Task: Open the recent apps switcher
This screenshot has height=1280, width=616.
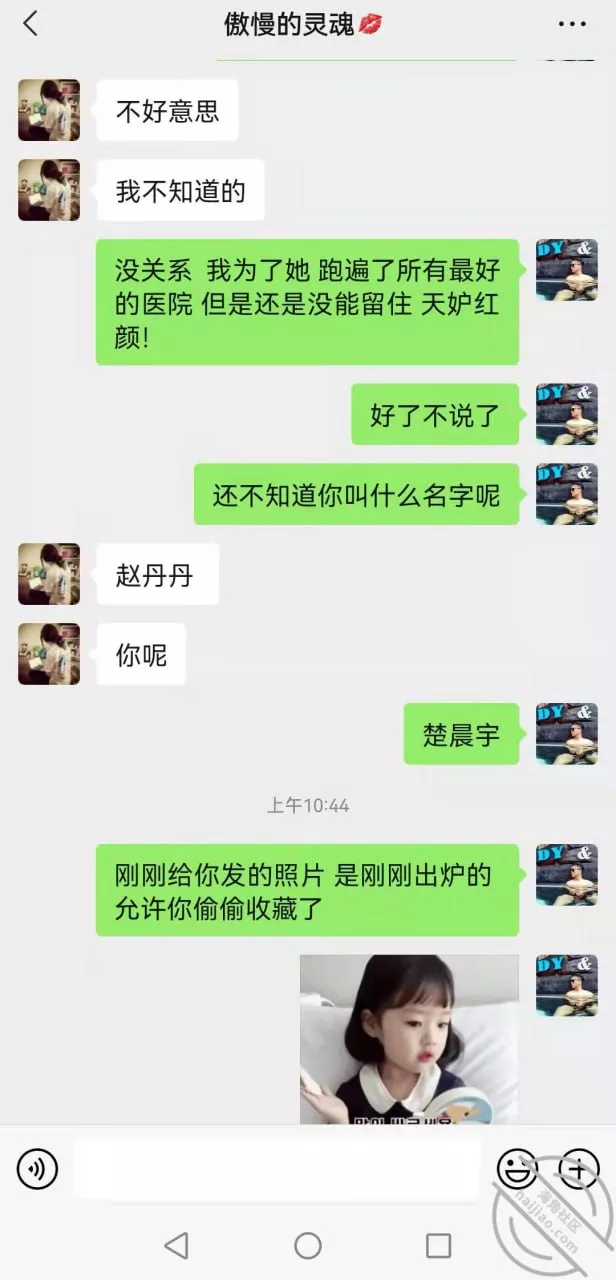Action: [438, 1245]
